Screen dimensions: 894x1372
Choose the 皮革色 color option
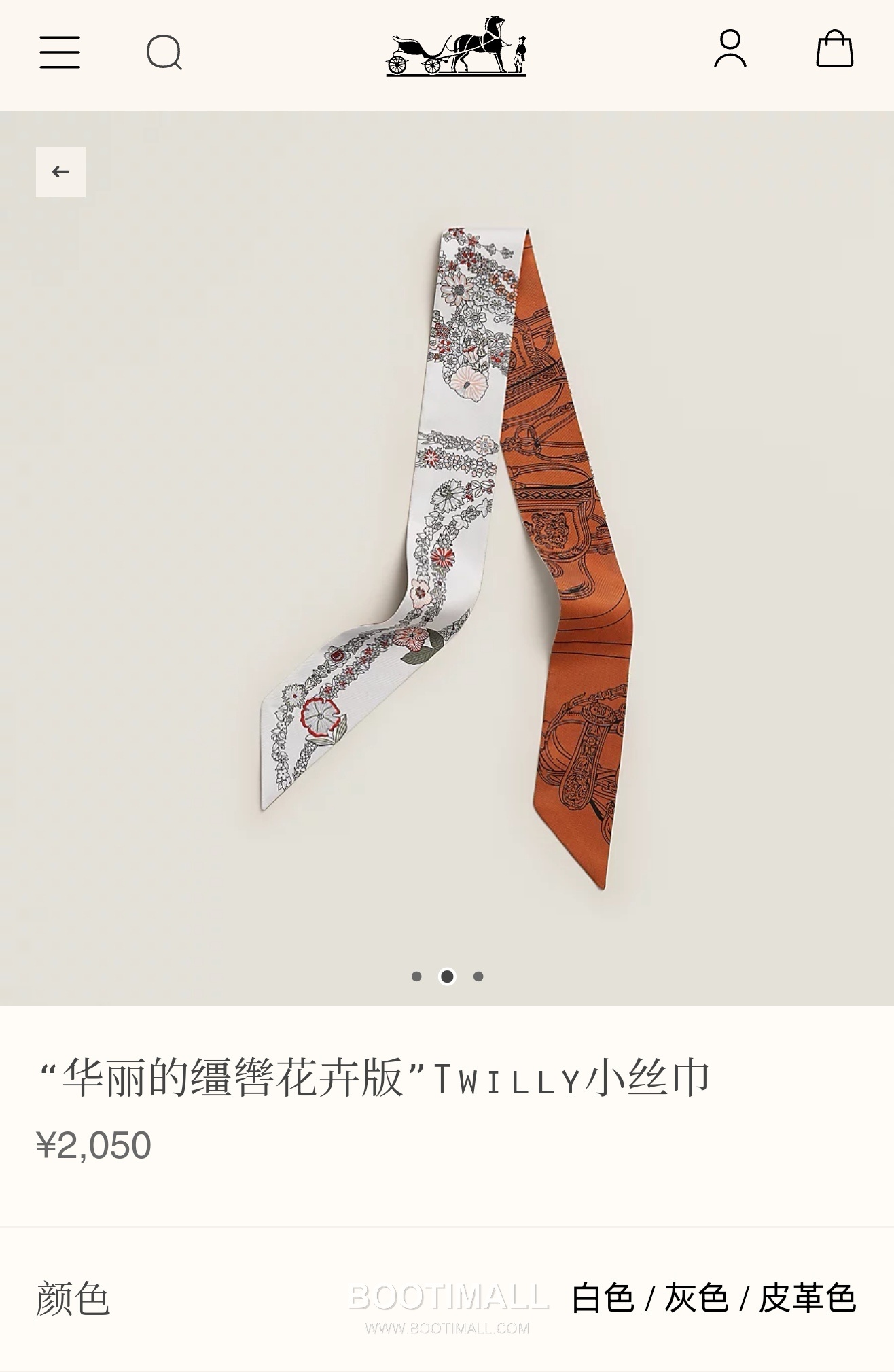click(812, 1298)
